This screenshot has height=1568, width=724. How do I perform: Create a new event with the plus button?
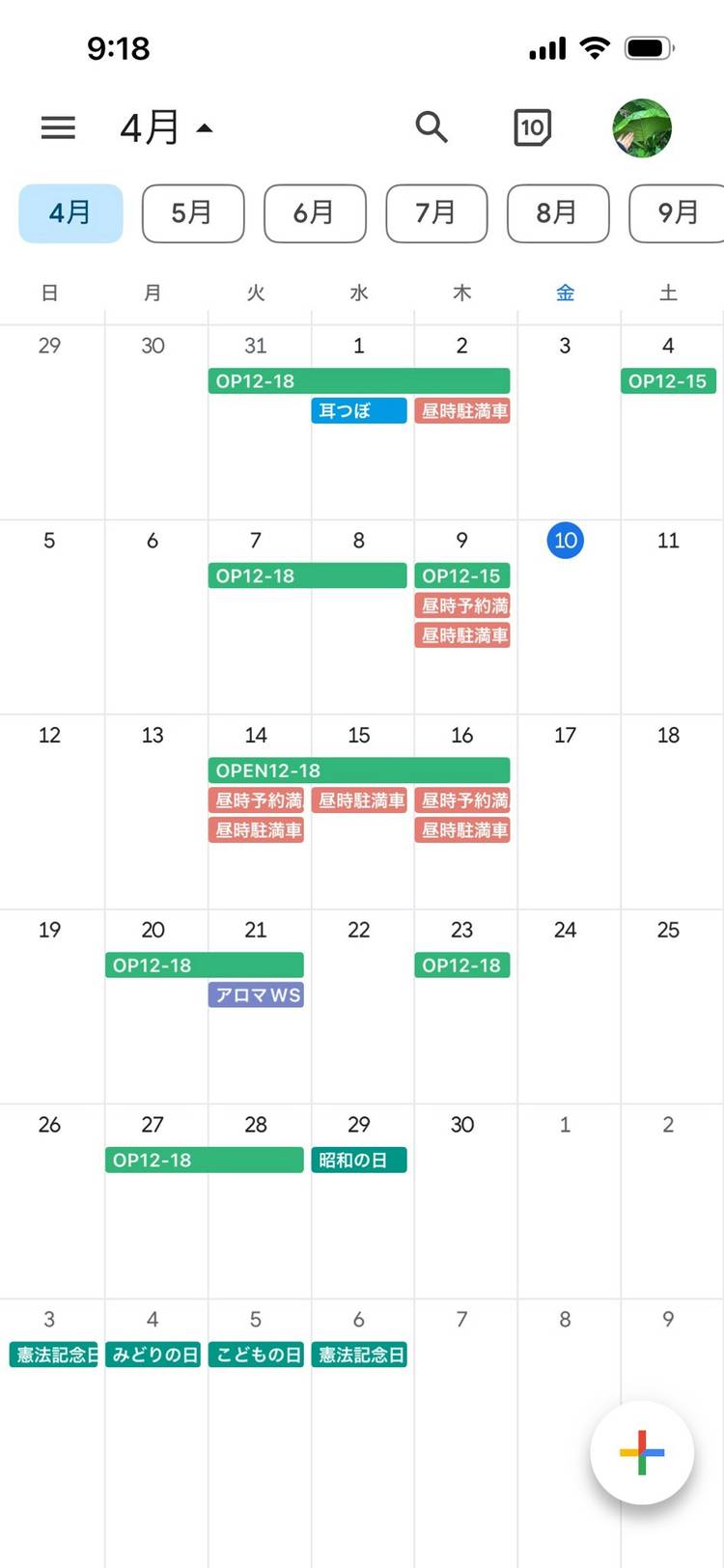(x=642, y=1452)
